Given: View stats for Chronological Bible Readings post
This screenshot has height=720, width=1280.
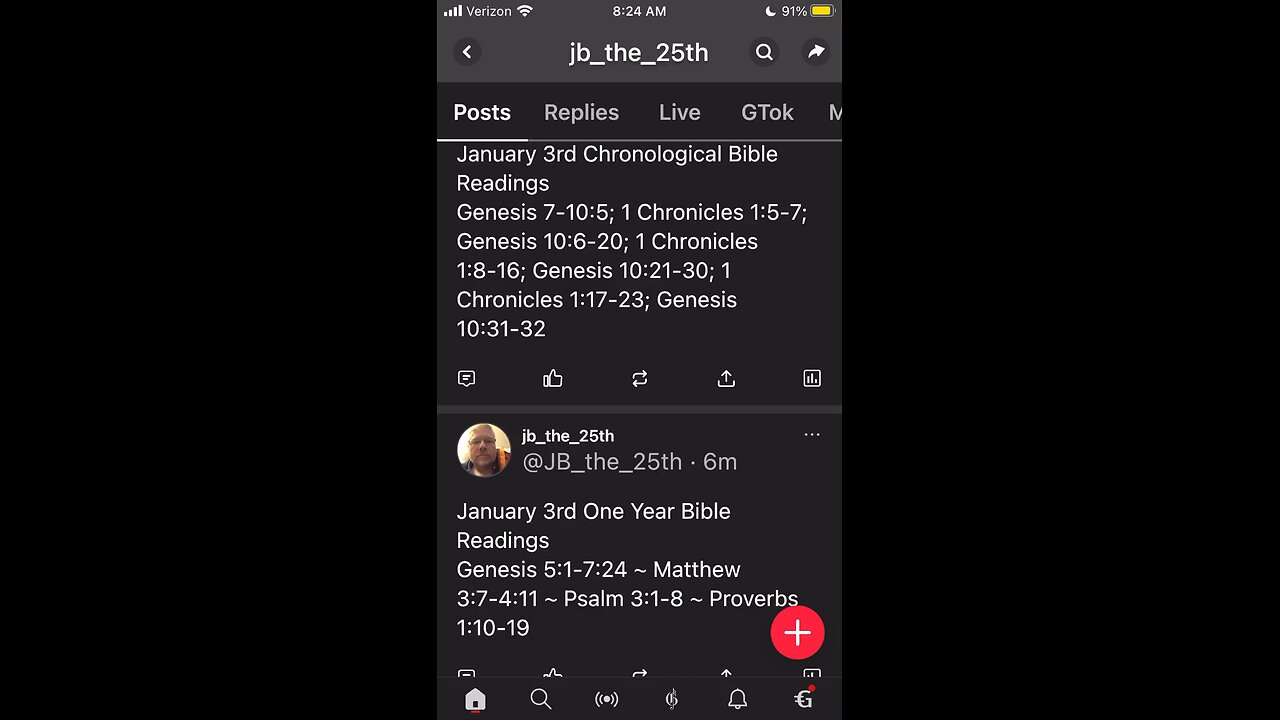Looking at the screenshot, I should (812, 378).
